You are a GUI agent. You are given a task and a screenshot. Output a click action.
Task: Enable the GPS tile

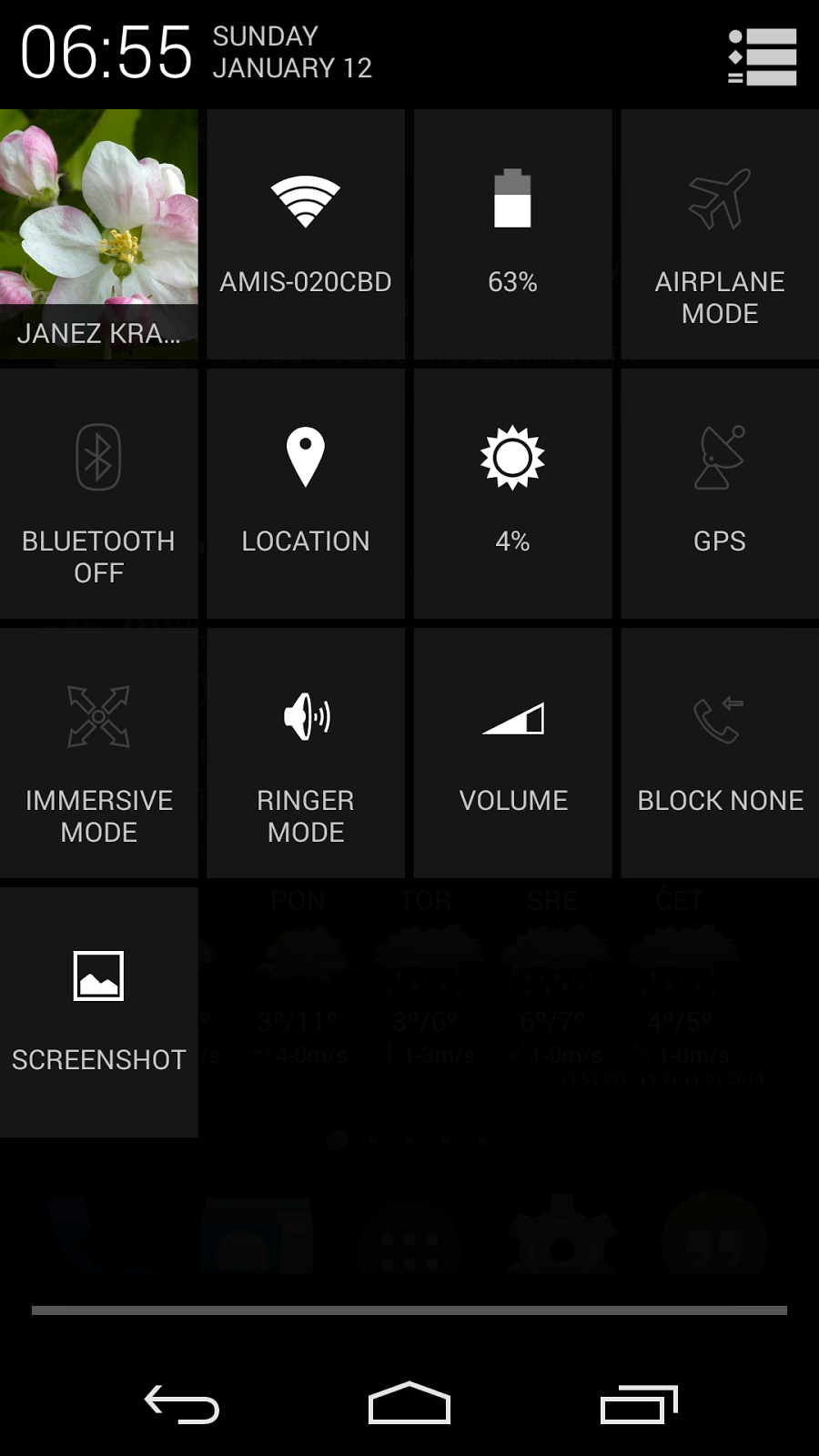720,493
